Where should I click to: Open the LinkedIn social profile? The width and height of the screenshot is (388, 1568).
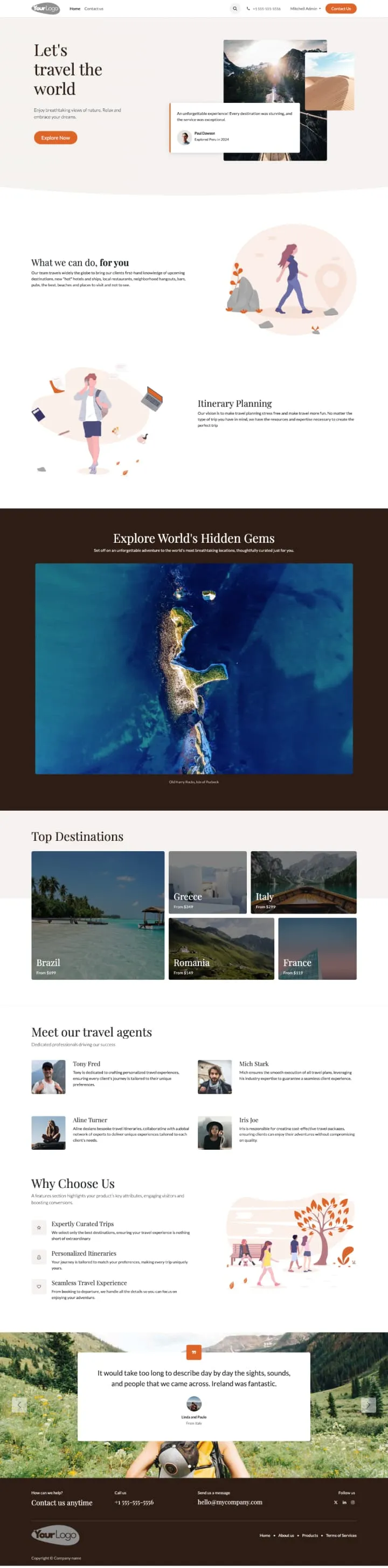pyautogui.click(x=344, y=1502)
